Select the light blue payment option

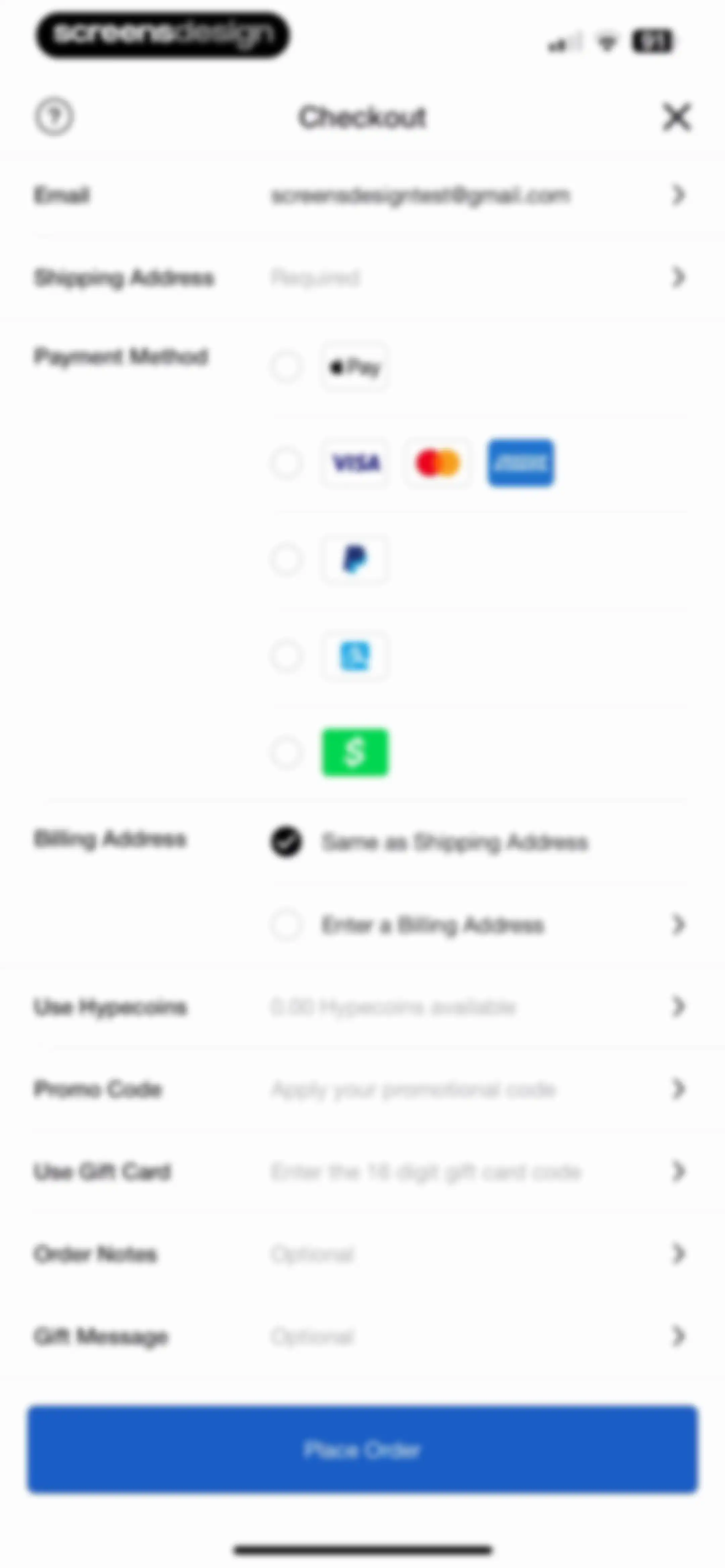[x=286, y=655]
